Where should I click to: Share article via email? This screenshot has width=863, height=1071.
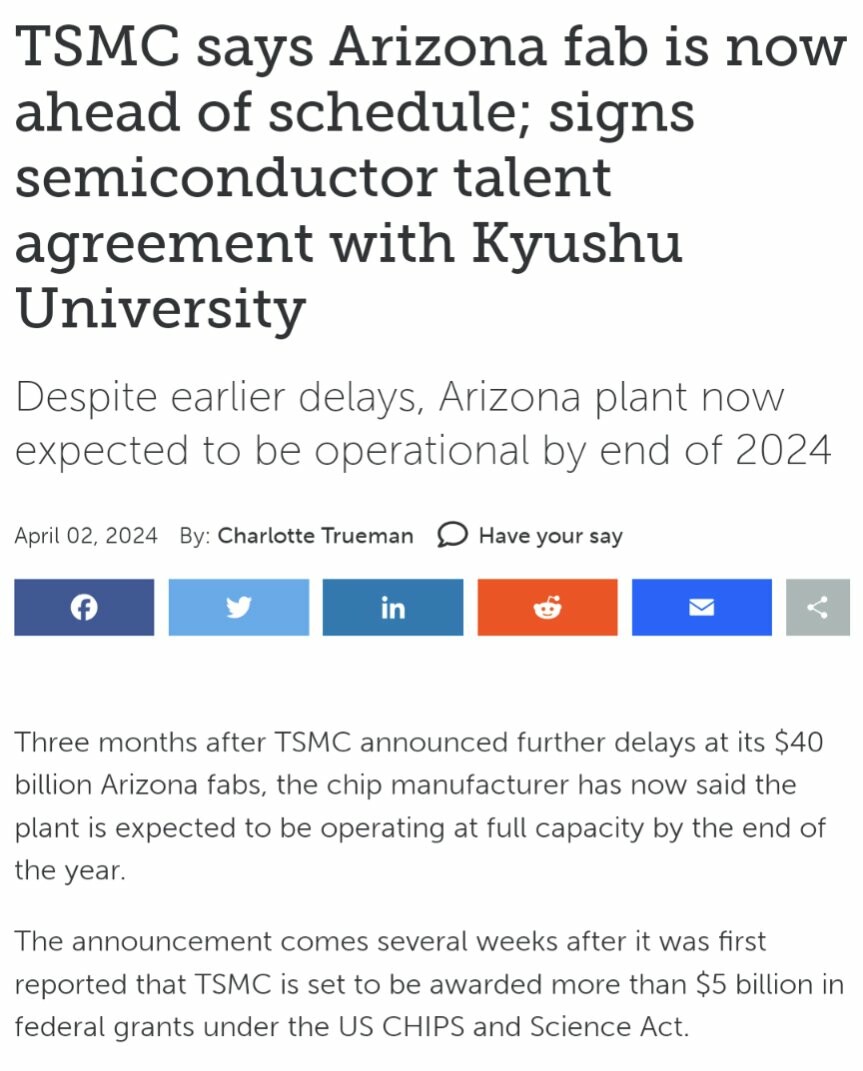coord(702,607)
